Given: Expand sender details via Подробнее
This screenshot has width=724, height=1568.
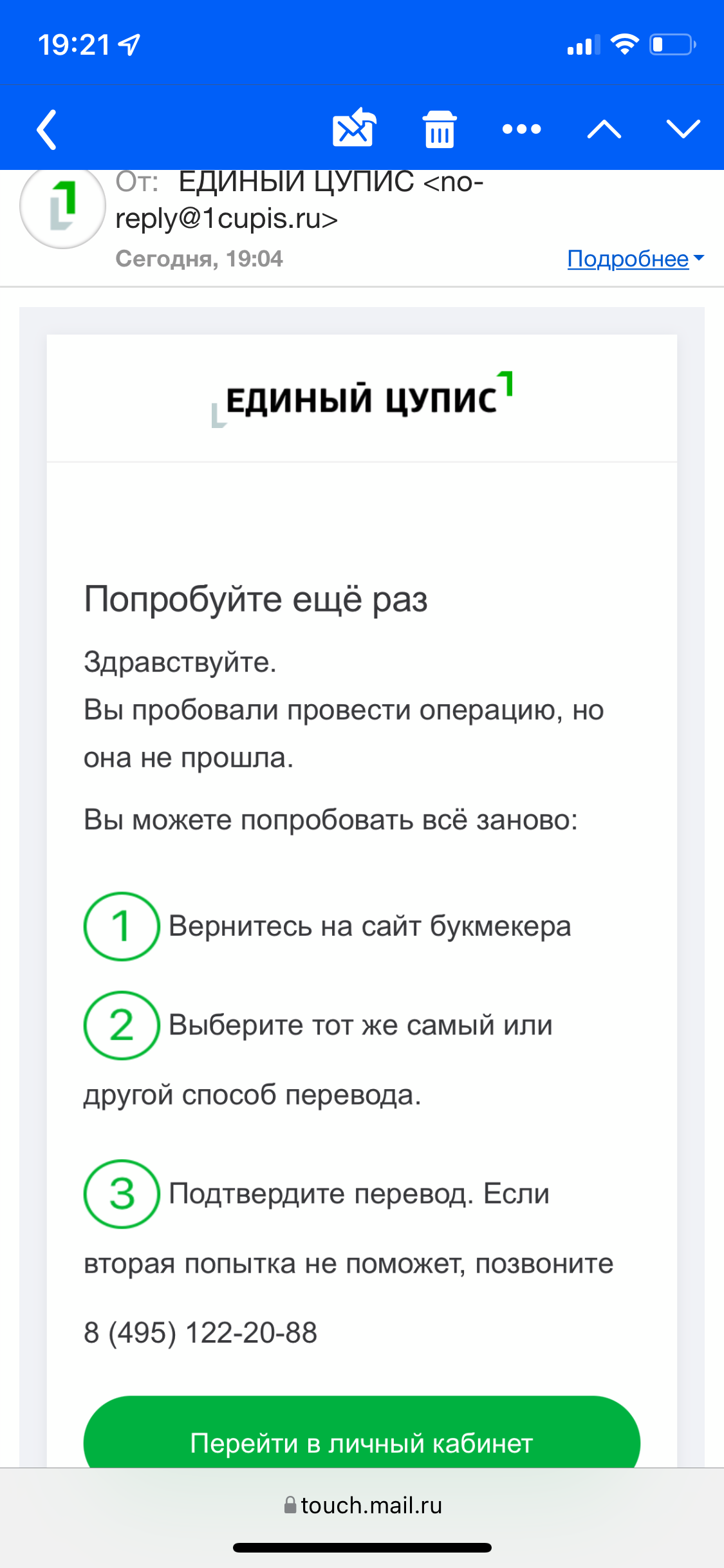Looking at the screenshot, I should 635,259.
